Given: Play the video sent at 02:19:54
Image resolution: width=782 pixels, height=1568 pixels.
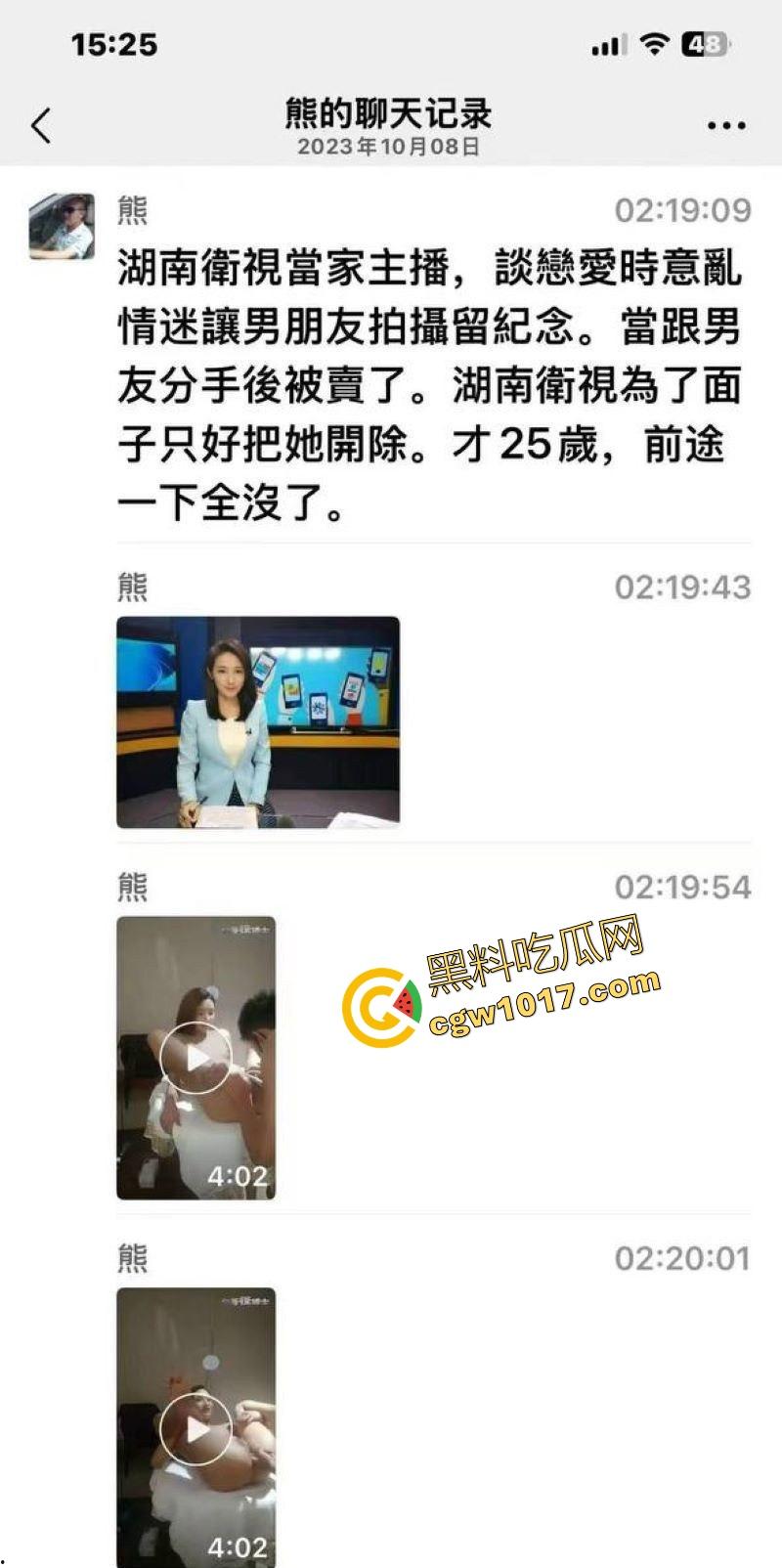Looking at the screenshot, I should [x=195, y=1059].
